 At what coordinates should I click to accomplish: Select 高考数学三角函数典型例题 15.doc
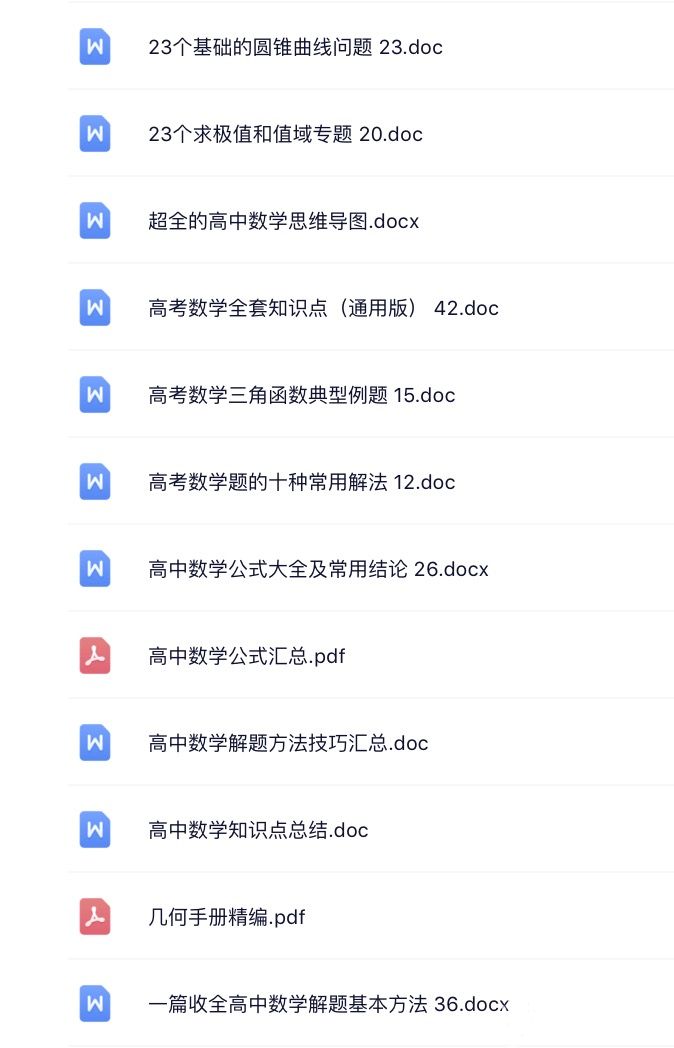click(301, 395)
